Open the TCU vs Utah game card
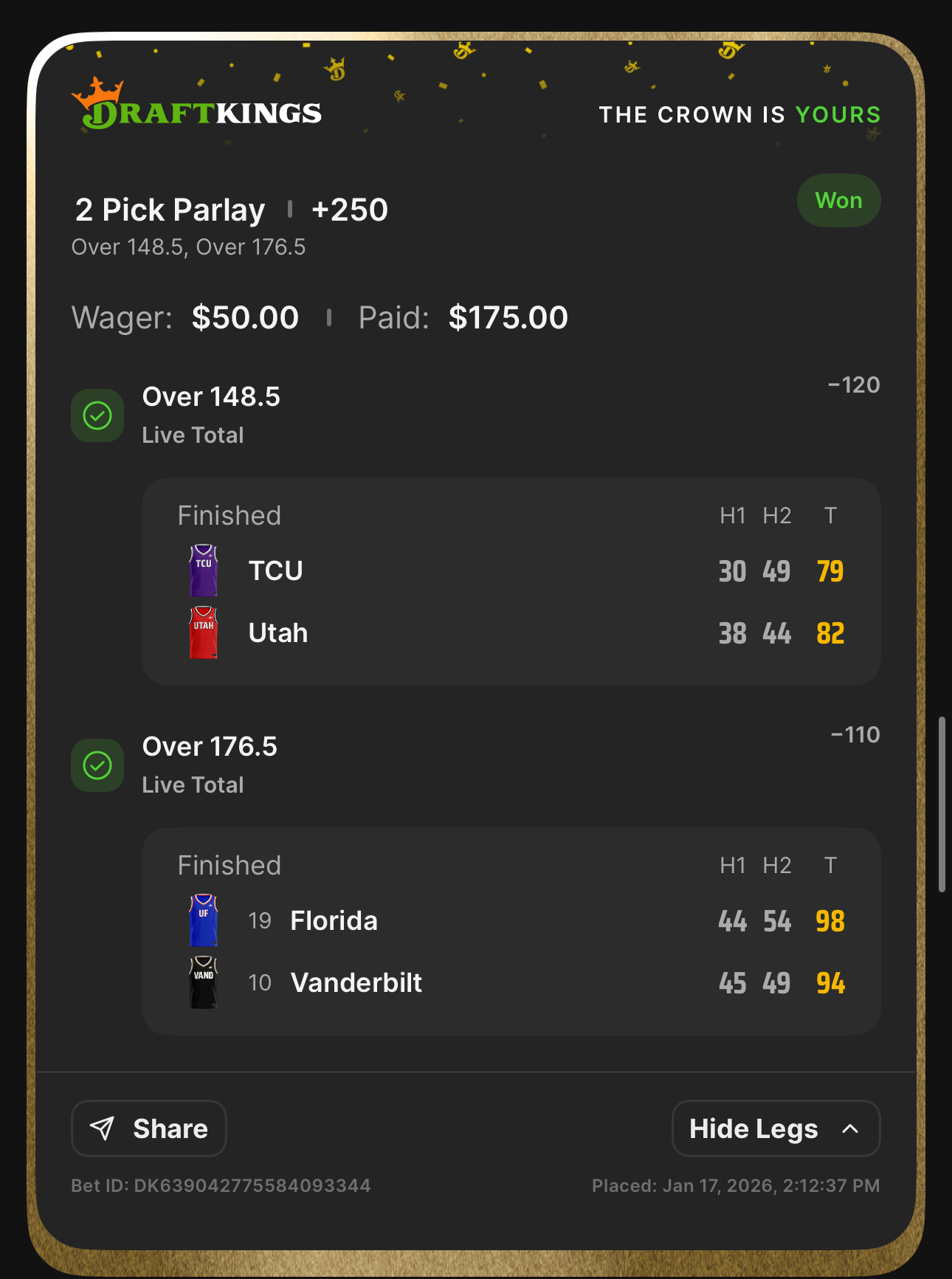 (511, 582)
